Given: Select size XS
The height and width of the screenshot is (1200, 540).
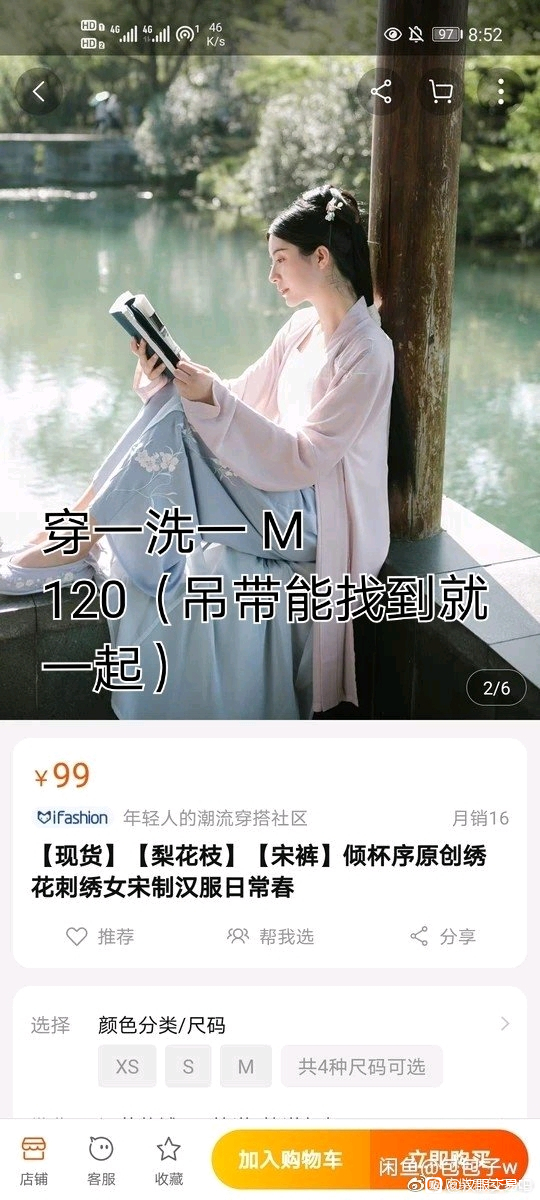Looking at the screenshot, I should click(x=127, y=1066).
